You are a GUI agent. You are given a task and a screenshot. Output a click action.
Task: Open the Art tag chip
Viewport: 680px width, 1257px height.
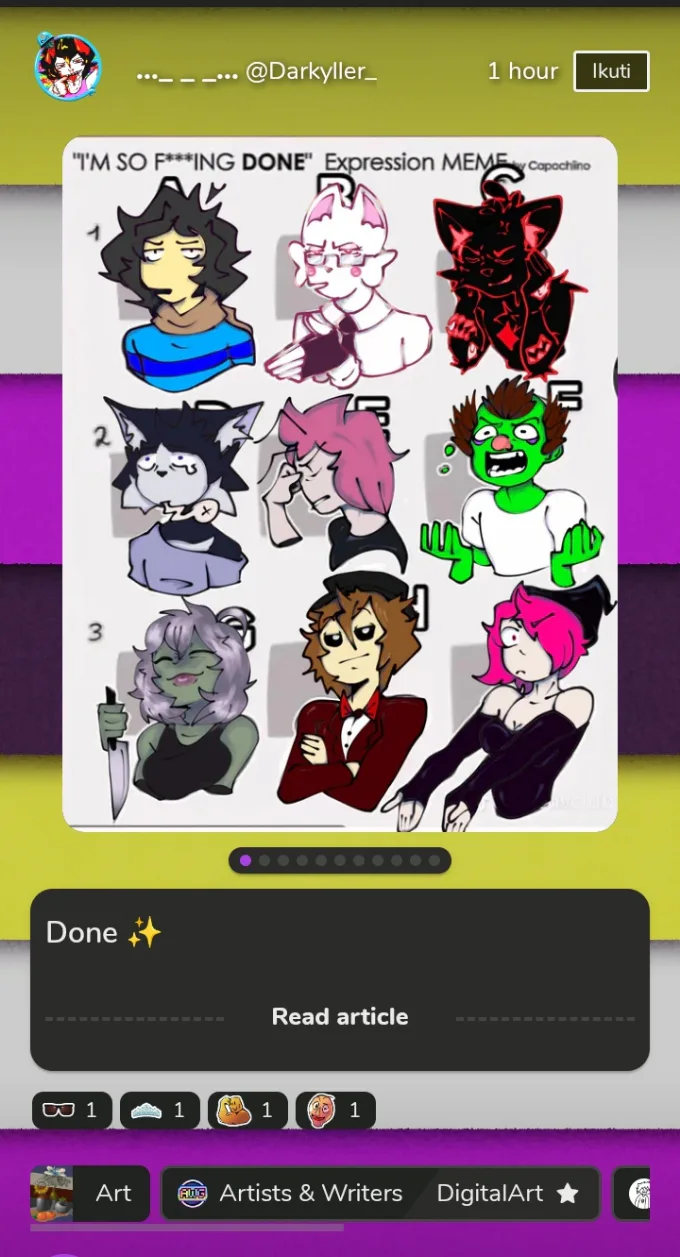[x=90, y=1193]
